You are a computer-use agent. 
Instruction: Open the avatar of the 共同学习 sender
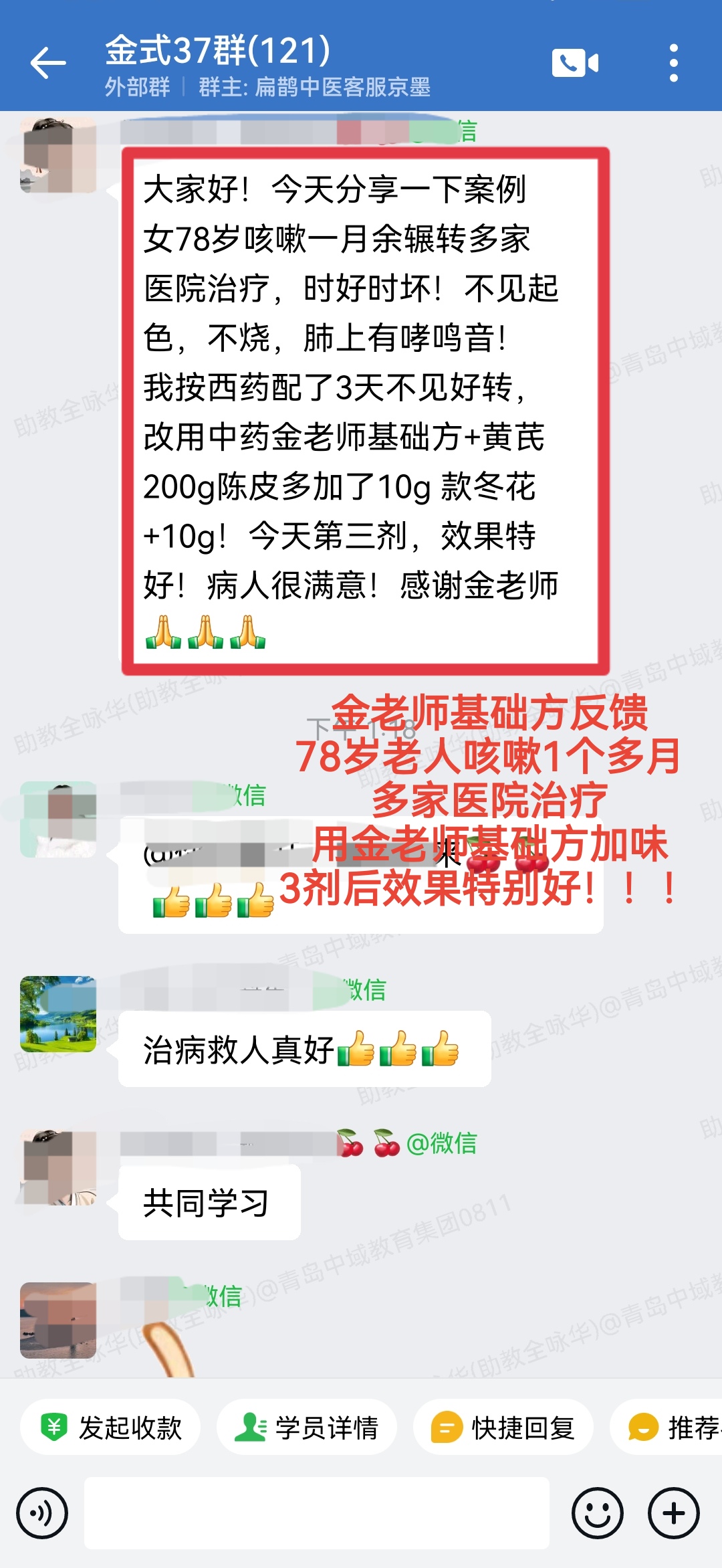pyautogui.click(x=58, y=1168)
